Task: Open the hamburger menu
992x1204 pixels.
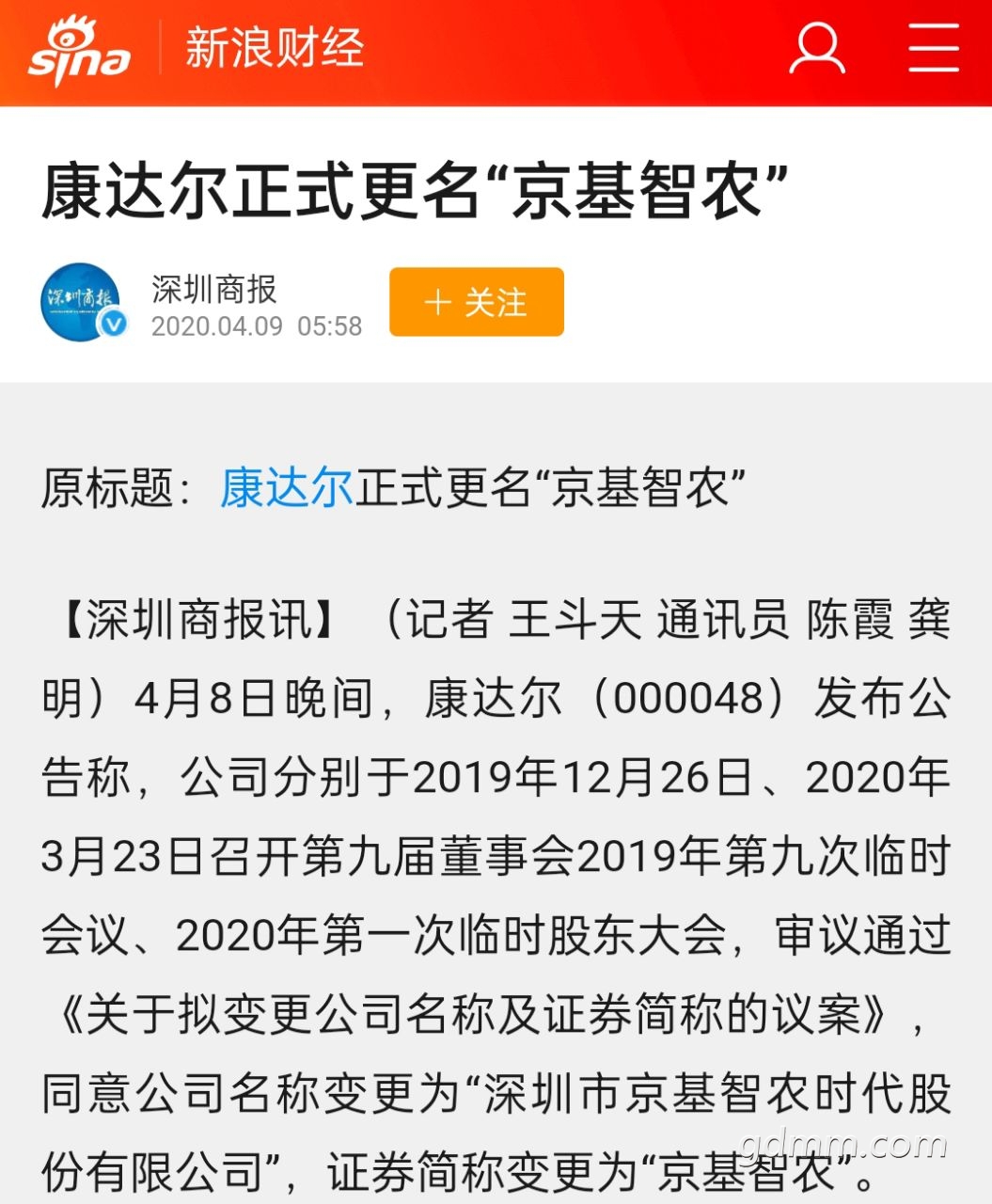Action: coord(933,49)
